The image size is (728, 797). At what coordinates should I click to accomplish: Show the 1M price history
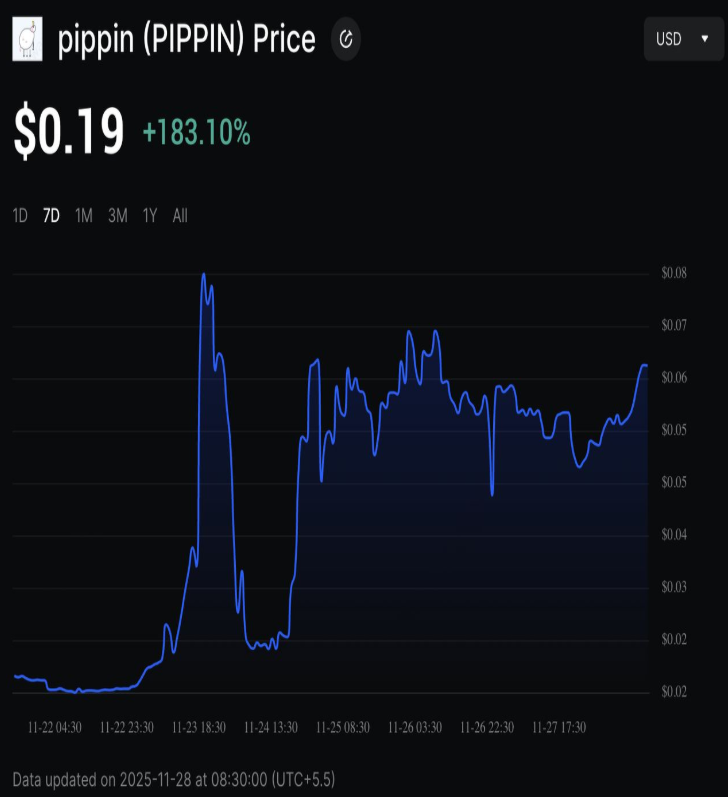point(84,215)
